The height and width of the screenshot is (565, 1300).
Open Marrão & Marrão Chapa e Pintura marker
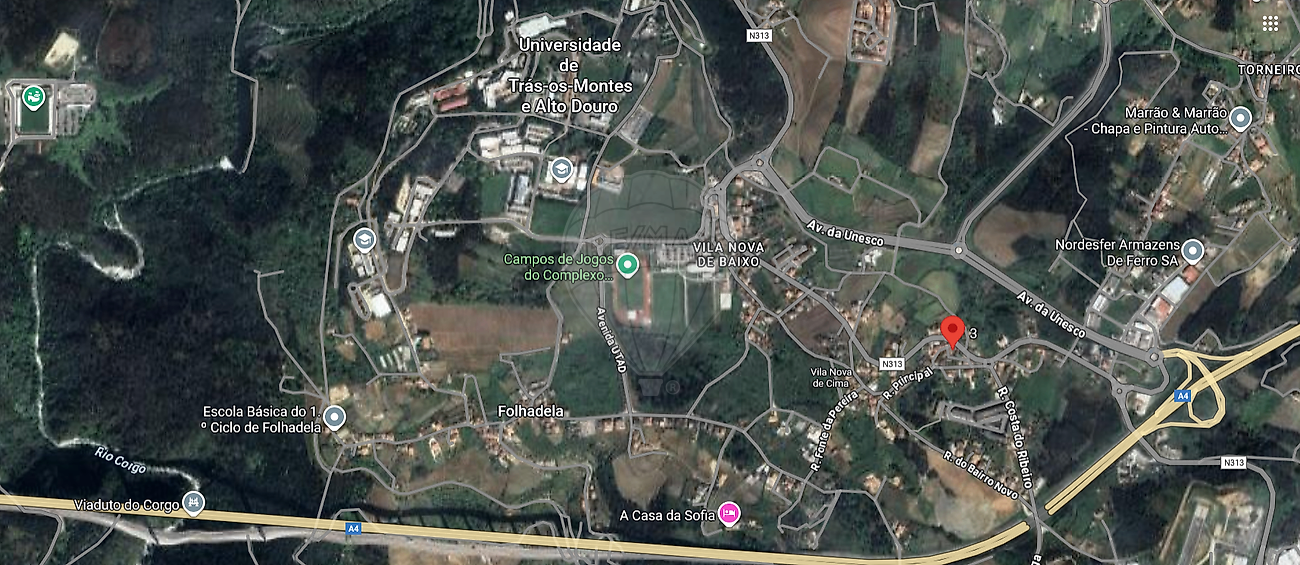coord(1240,119)
